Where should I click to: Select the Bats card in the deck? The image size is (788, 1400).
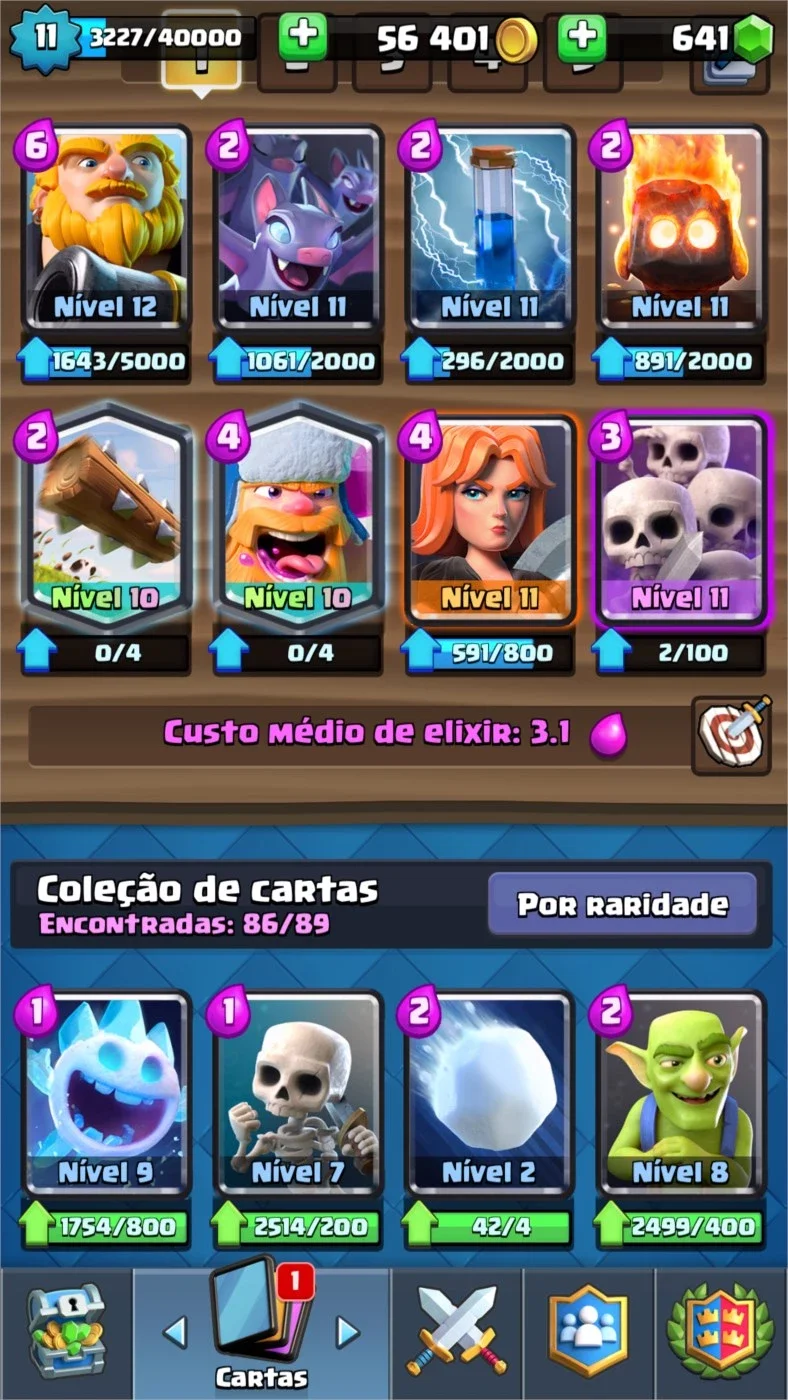pyautogui.click(x=298, y=228)
